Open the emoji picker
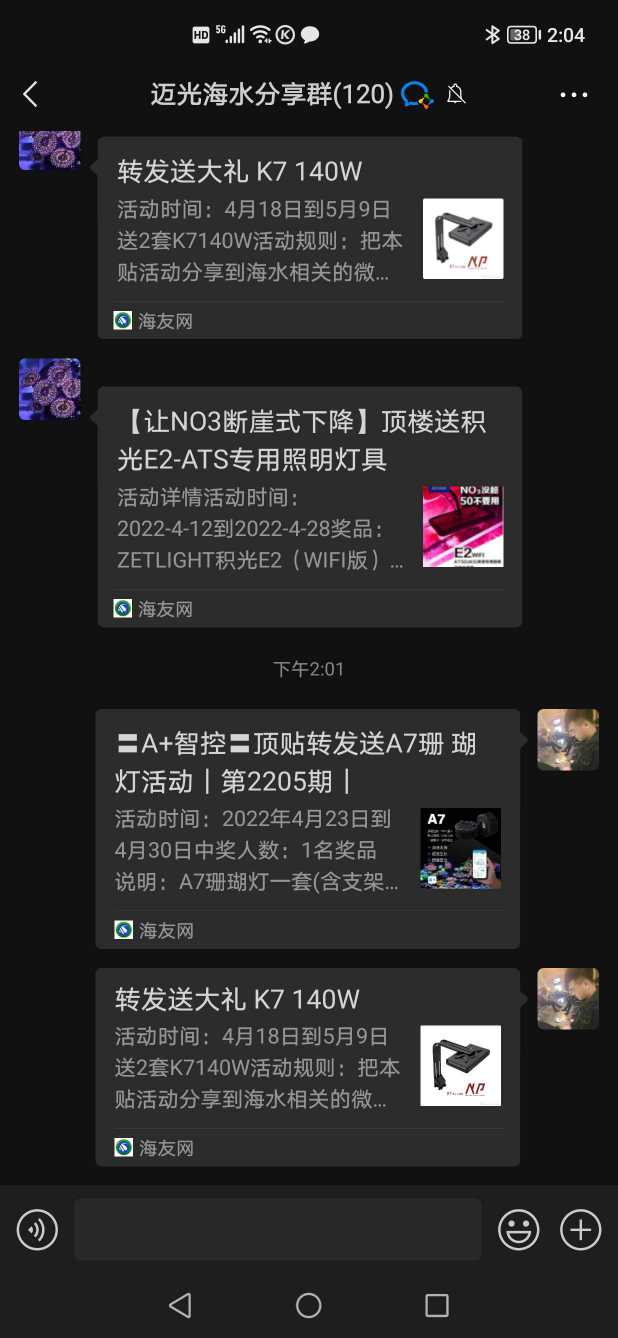The width and height of the screenshot is (618, 1338). (x=518, y=1229)
